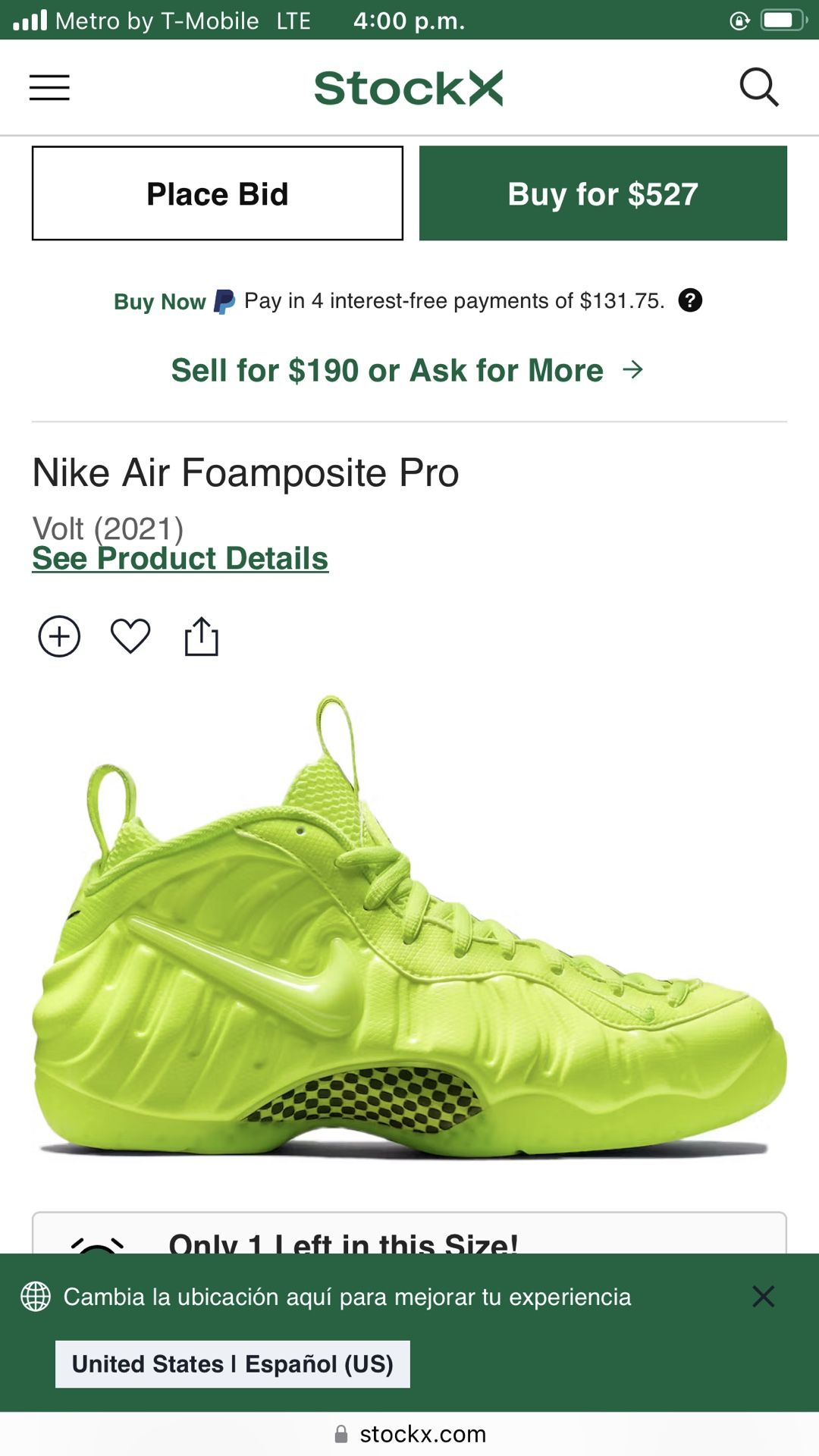Click the Buy Now label
This screenshot has width=819, height=1456.
pos(159,300)
